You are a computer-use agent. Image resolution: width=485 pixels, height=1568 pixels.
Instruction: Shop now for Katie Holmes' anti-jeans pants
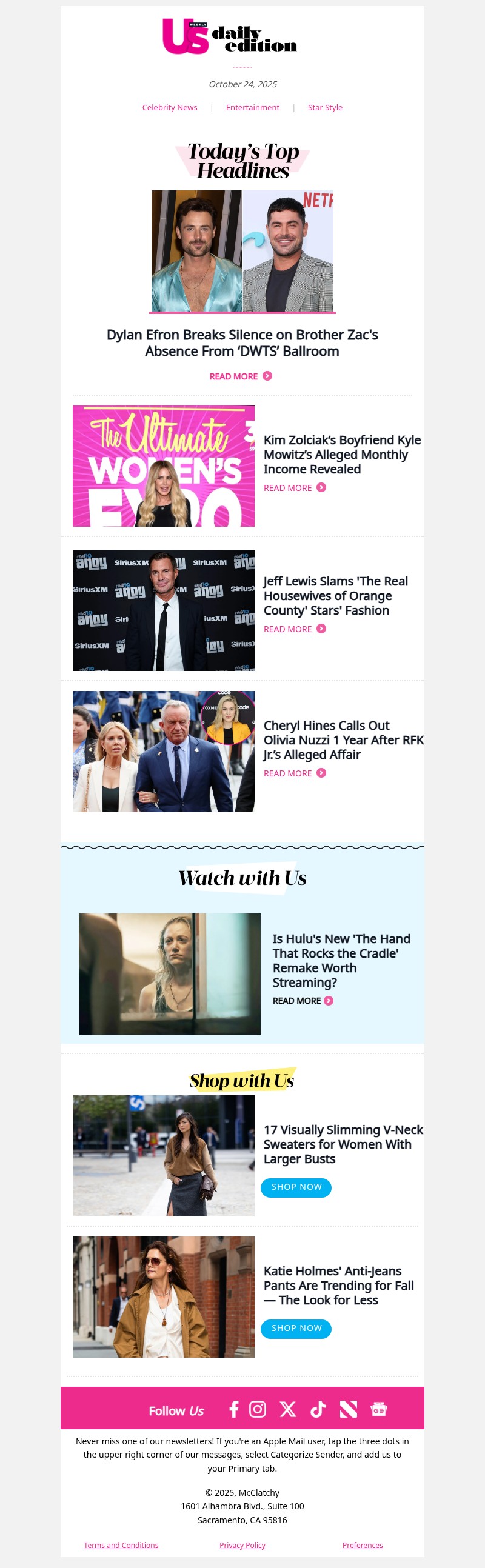coord(296,1328)
